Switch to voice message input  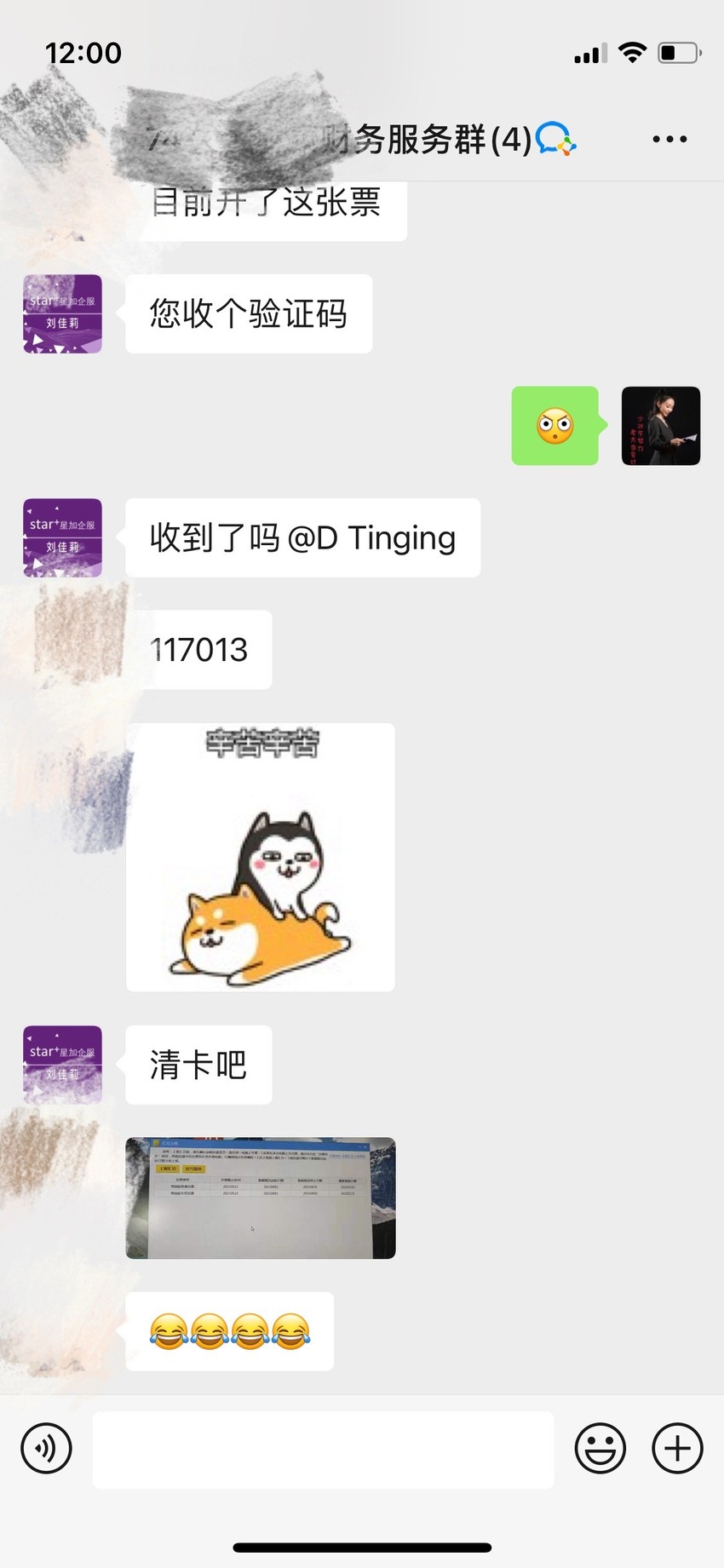point(46,1448)
